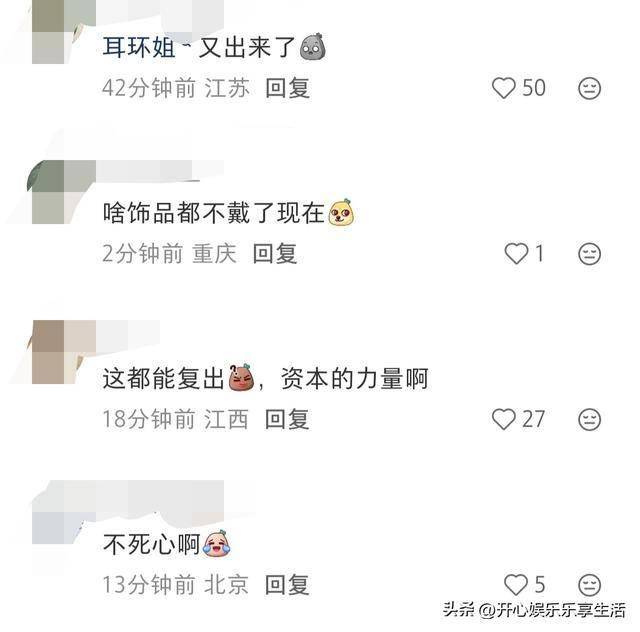Dislike the comment 啥饰品都不戴了现在
The image size is (640, 632).
pos(590,254)
